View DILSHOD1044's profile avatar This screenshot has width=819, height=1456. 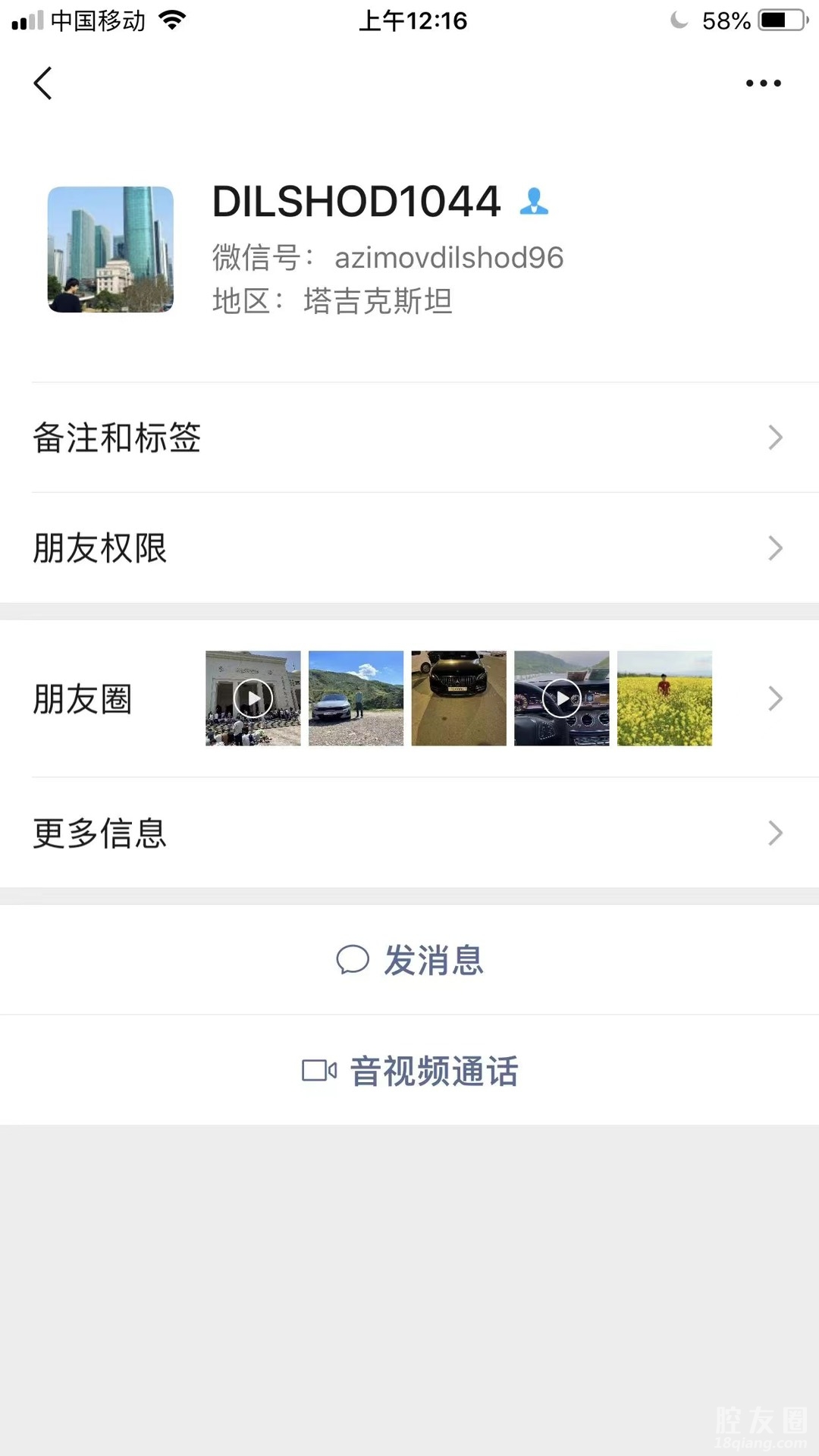pyautogui.click(x=111, y=249)
